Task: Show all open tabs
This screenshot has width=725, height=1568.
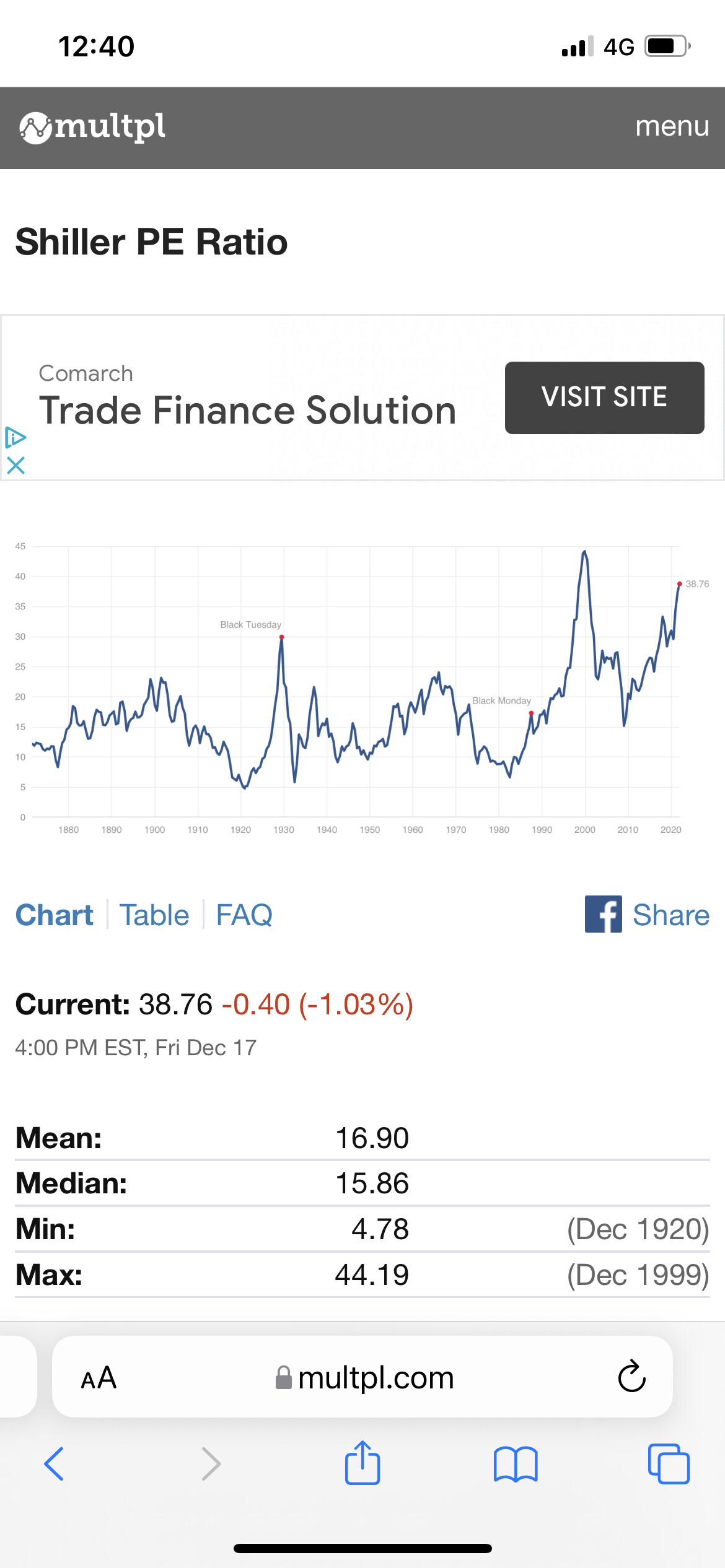Action: click(x=669, y=1464)
